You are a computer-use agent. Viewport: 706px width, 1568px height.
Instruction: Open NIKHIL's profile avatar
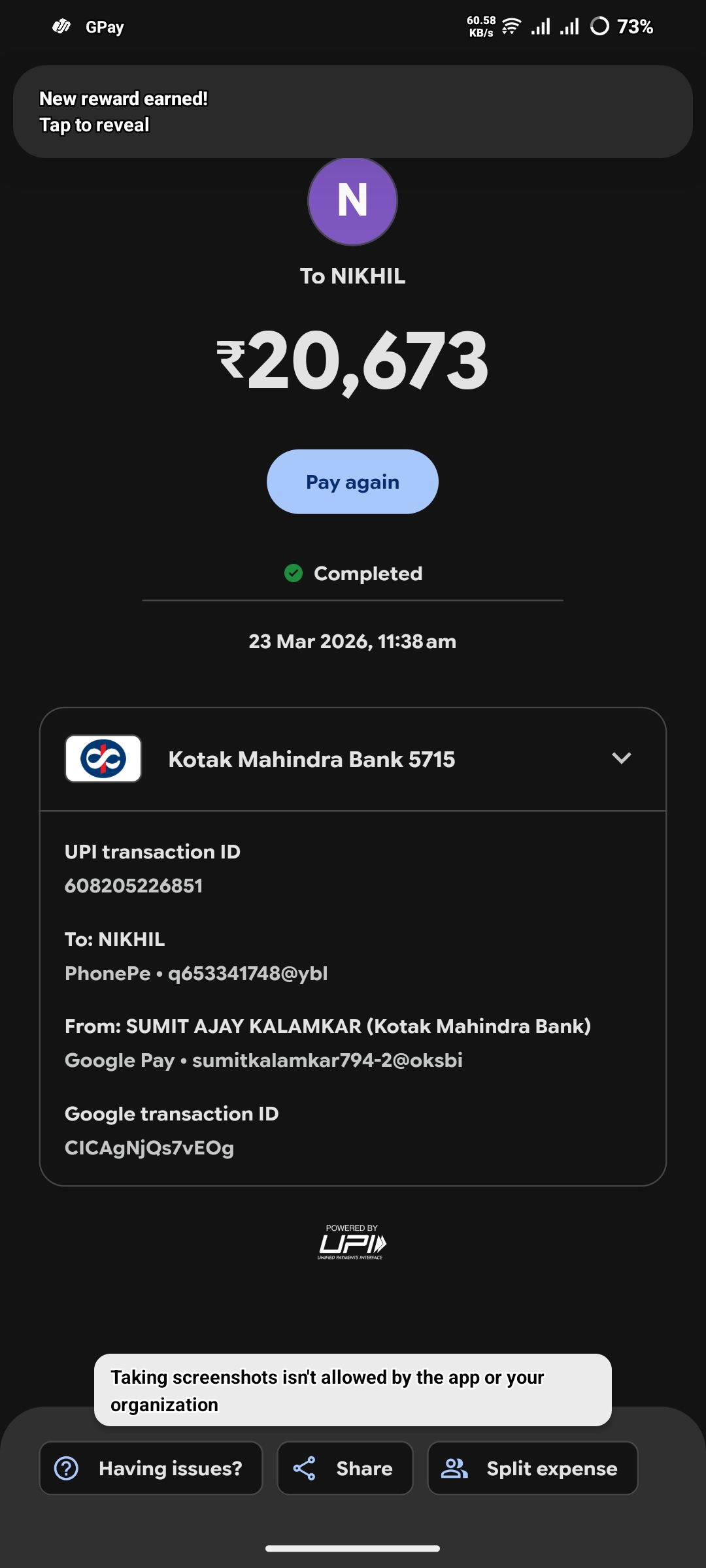[x=352, y=201]
